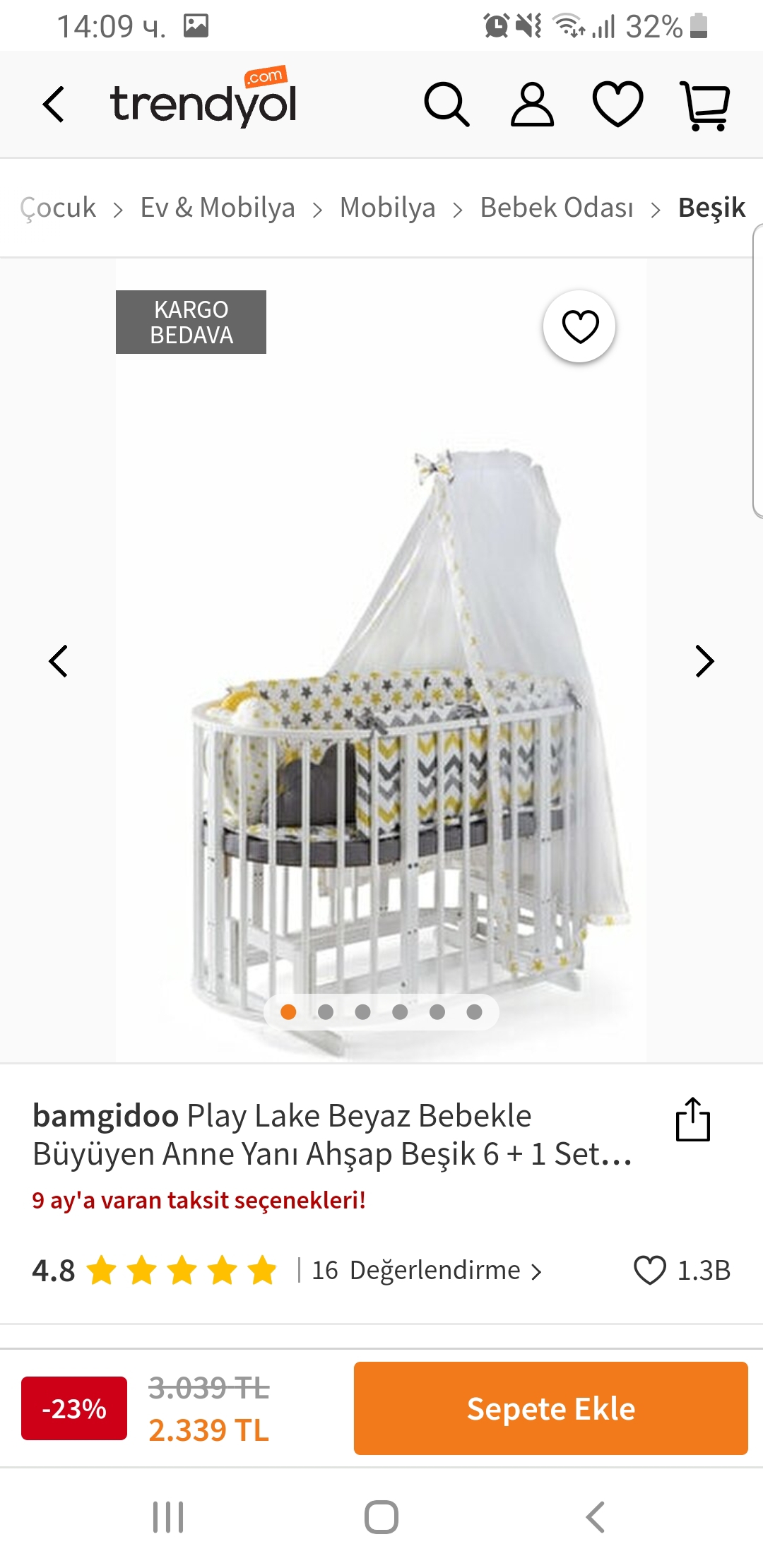This screenshot has width=763, height=1568.
Task: Open the Çocuk breadcrumb category
Action: 58,208
